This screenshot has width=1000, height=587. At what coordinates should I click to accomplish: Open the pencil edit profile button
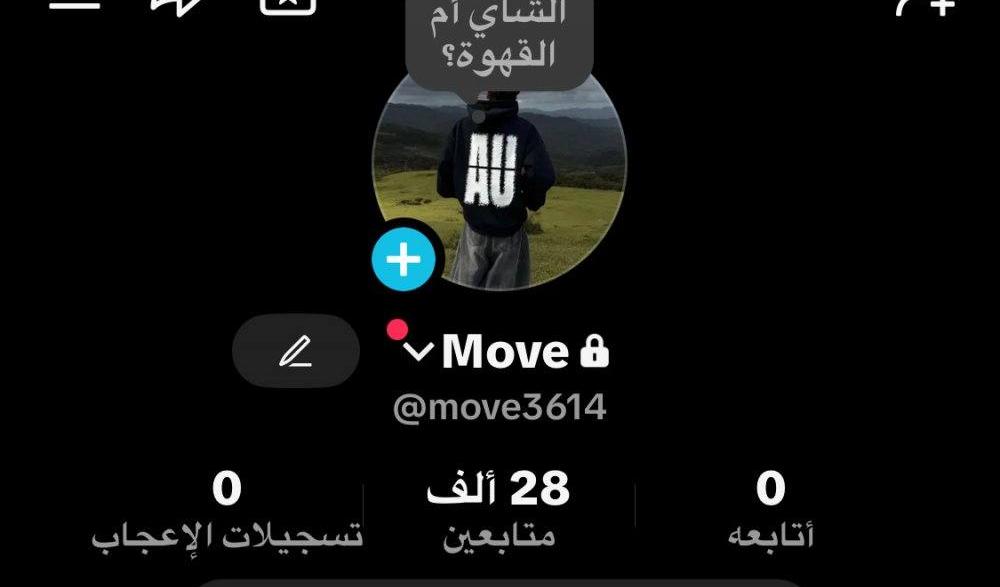295,351
